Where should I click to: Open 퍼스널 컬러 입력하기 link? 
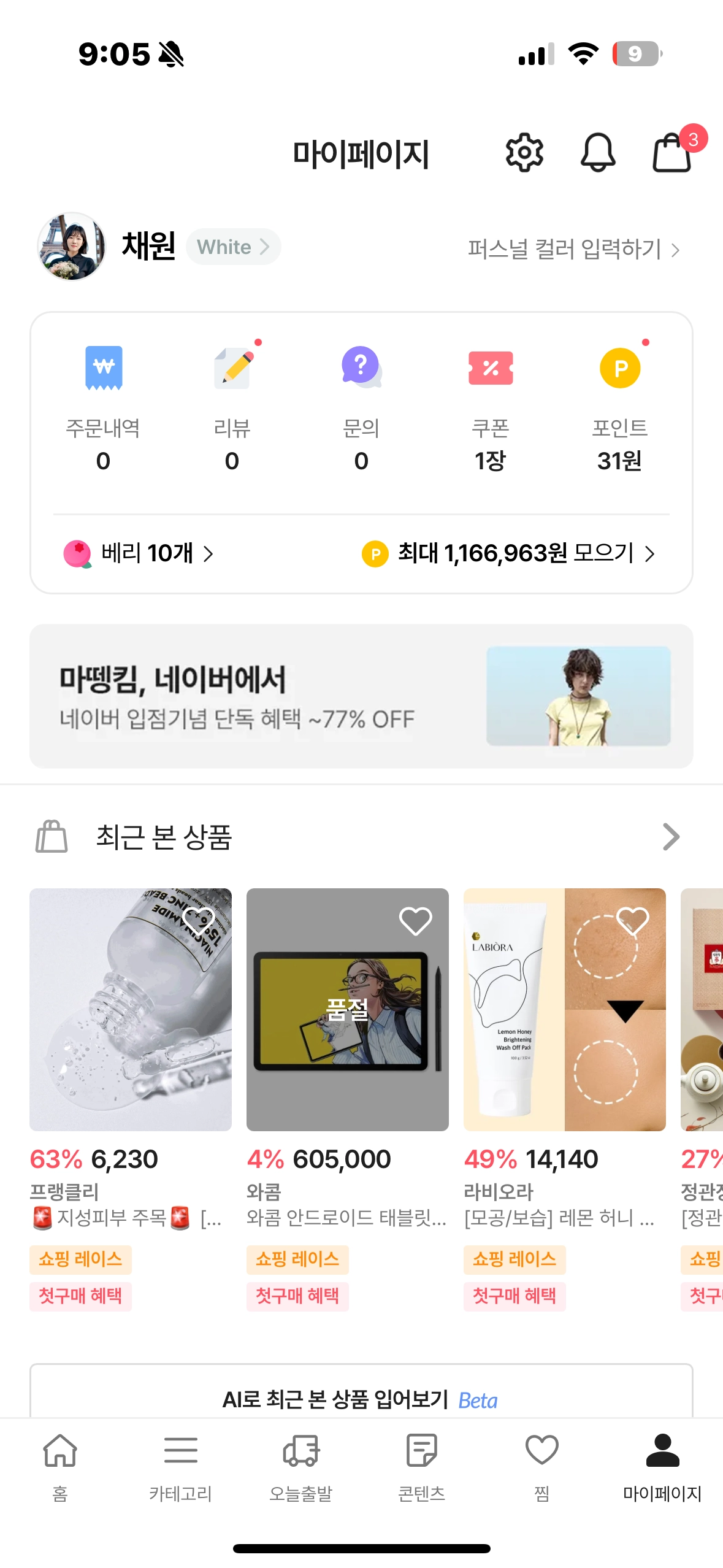573,249
